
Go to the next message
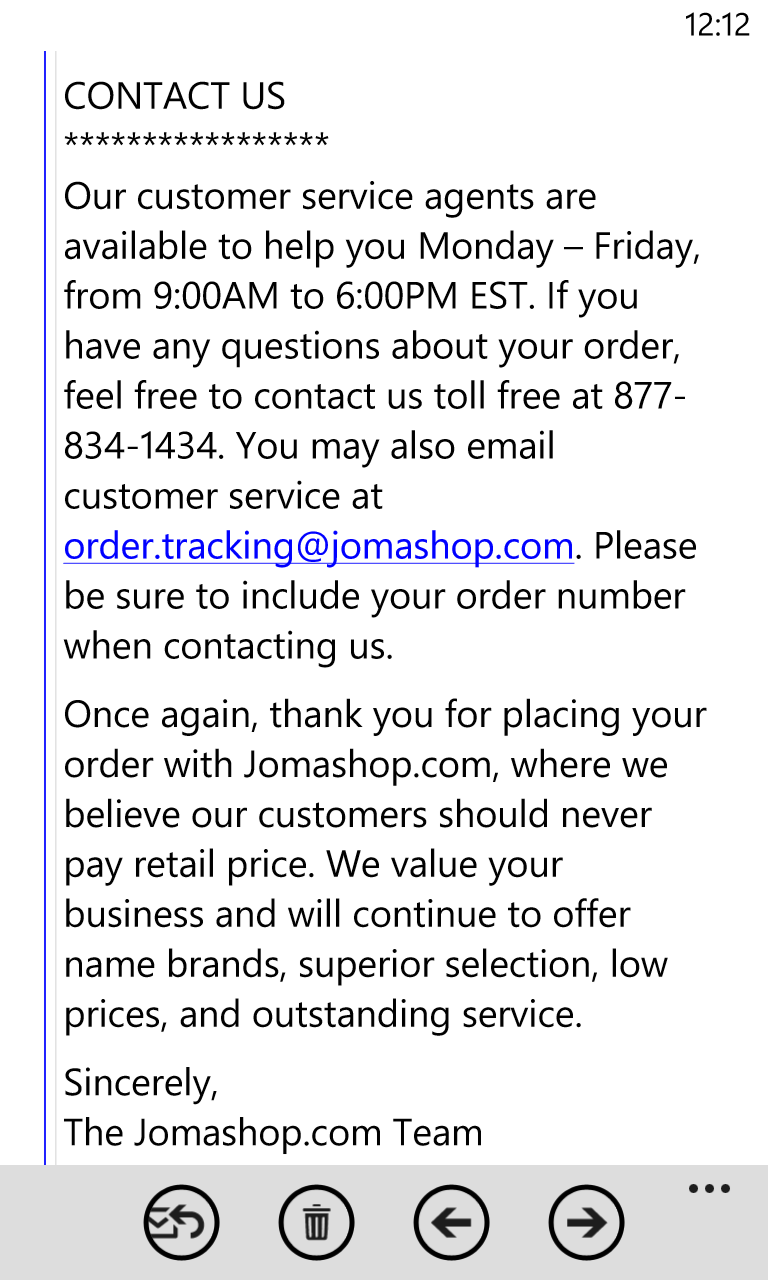587,1222
